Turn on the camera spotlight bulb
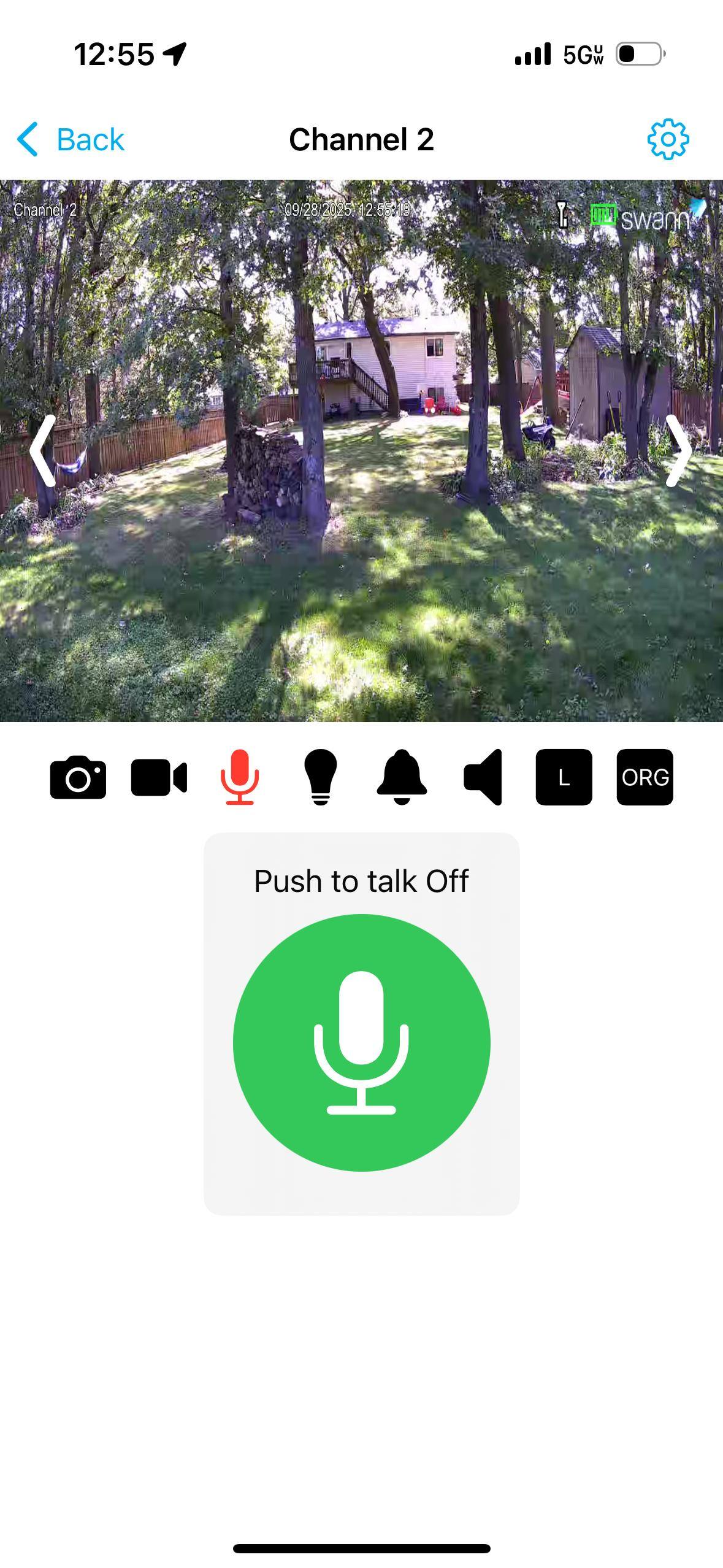723x1568 pixels. tap(321, 777)
